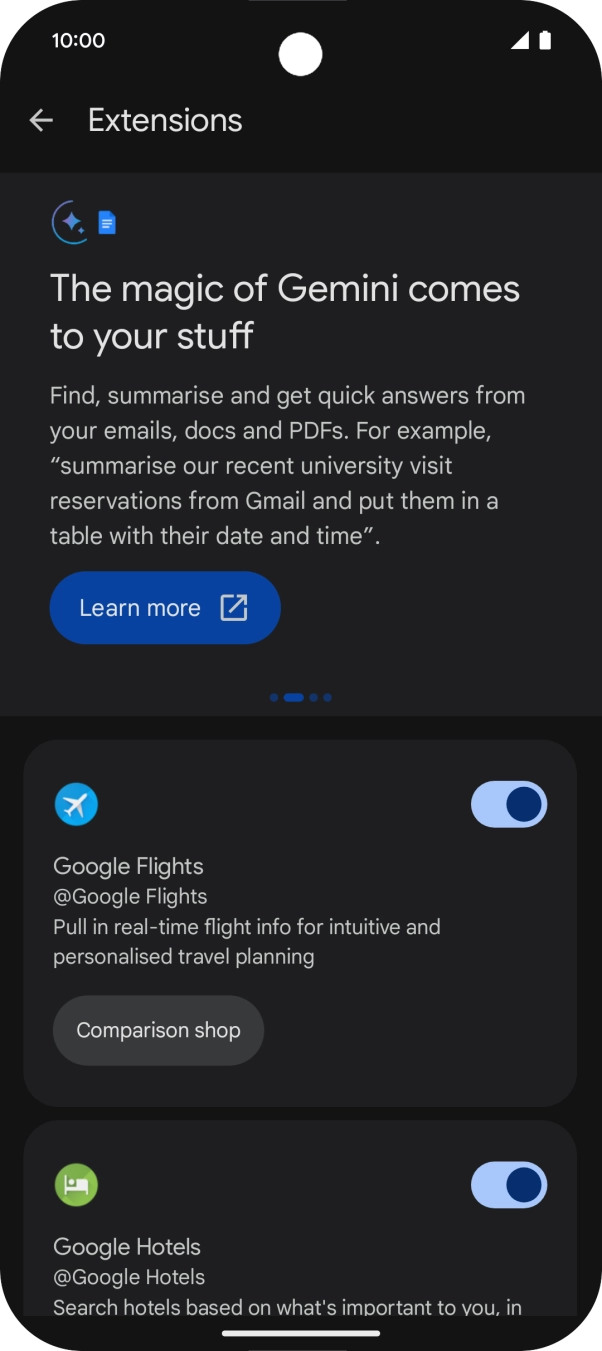
Task: Disable the Google Flights extension
Action: coord(508,804)
